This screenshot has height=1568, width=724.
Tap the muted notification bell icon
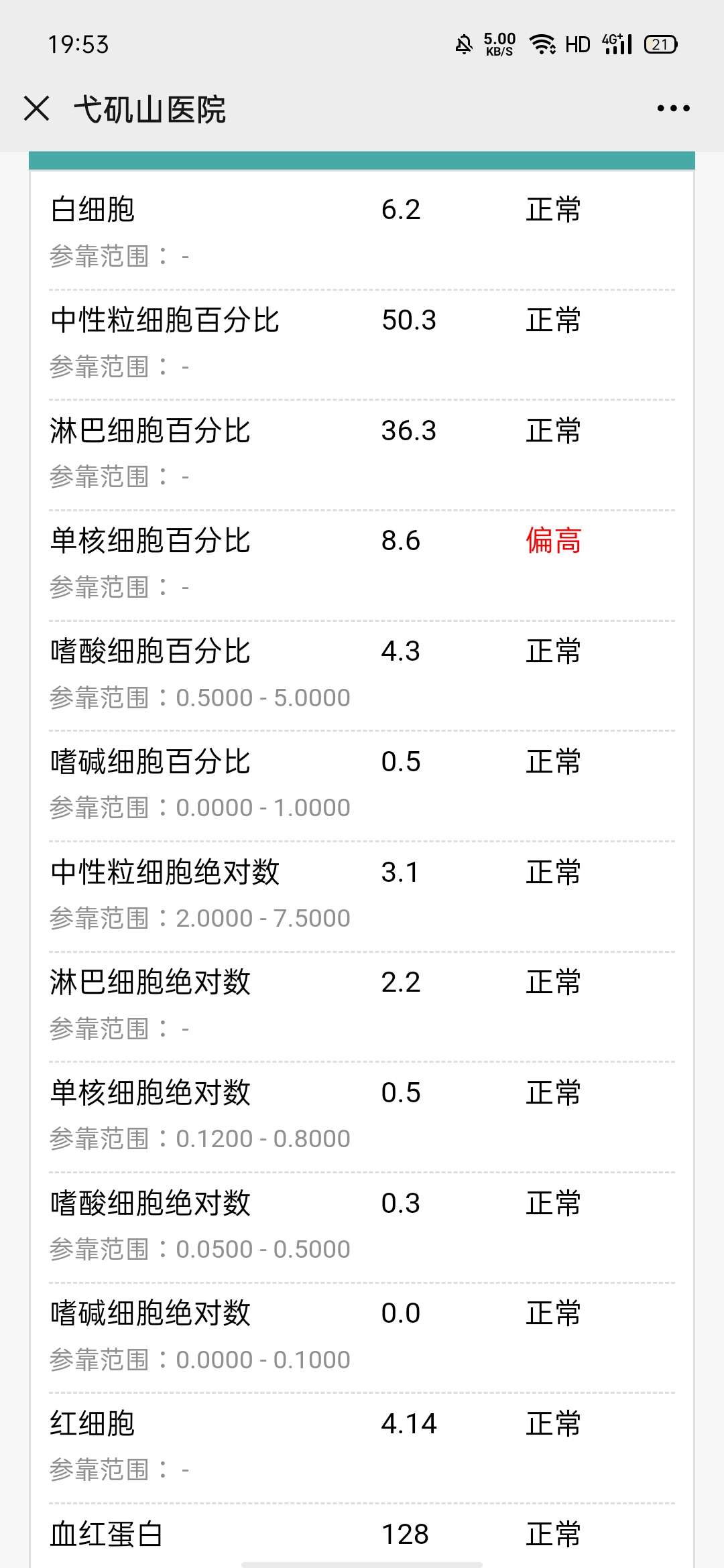pyautogui.click(x=464, y=44)
